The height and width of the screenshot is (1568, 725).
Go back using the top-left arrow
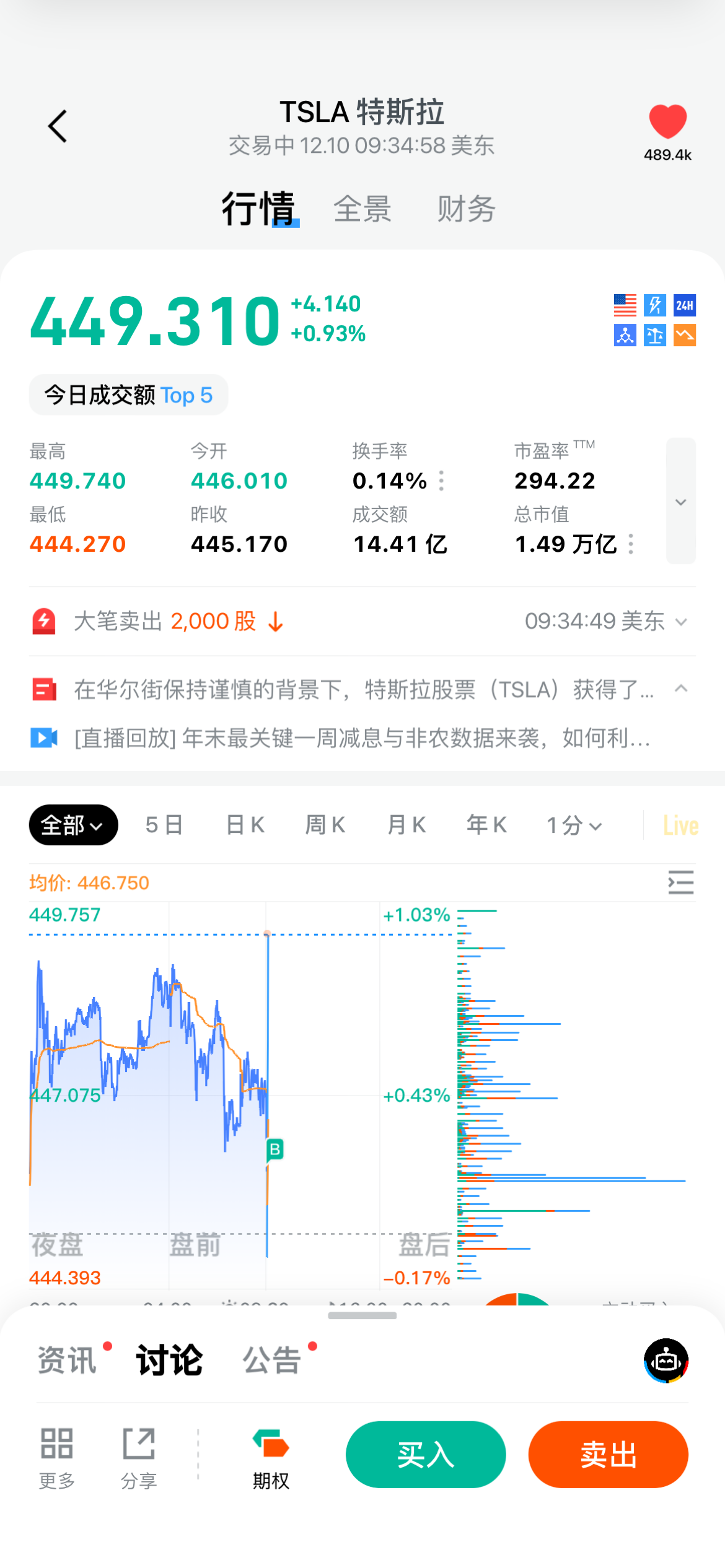(x=58, y=126)
